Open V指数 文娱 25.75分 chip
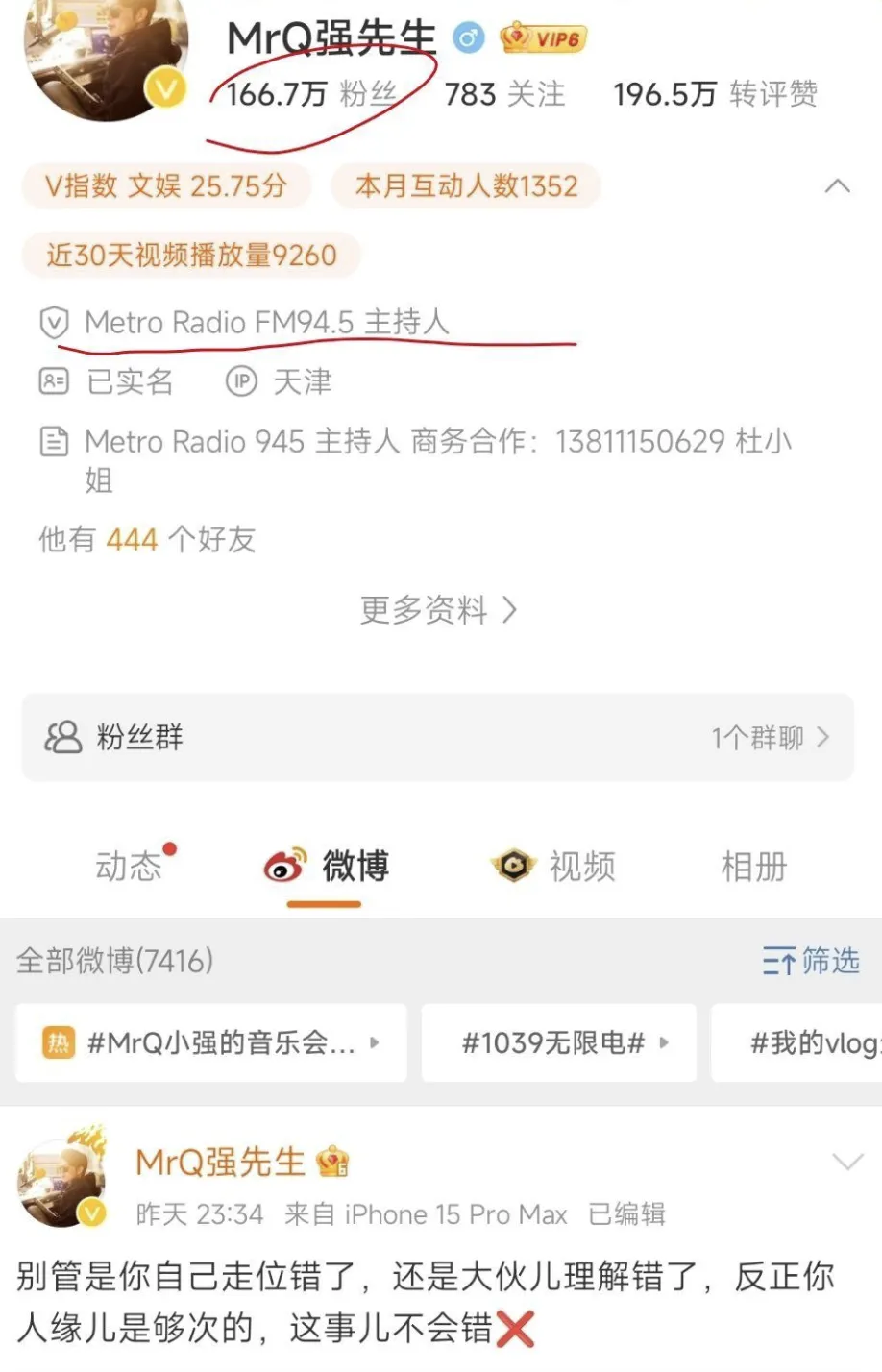882x1372 pixels. pos(166,186)
